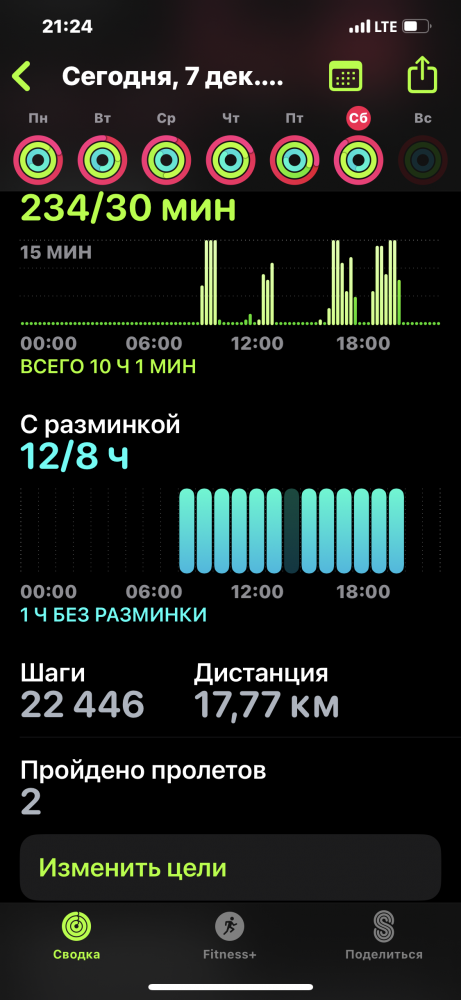
Task: Select Saturday (Сб) activity rings
Action: [x=358, y=160]
